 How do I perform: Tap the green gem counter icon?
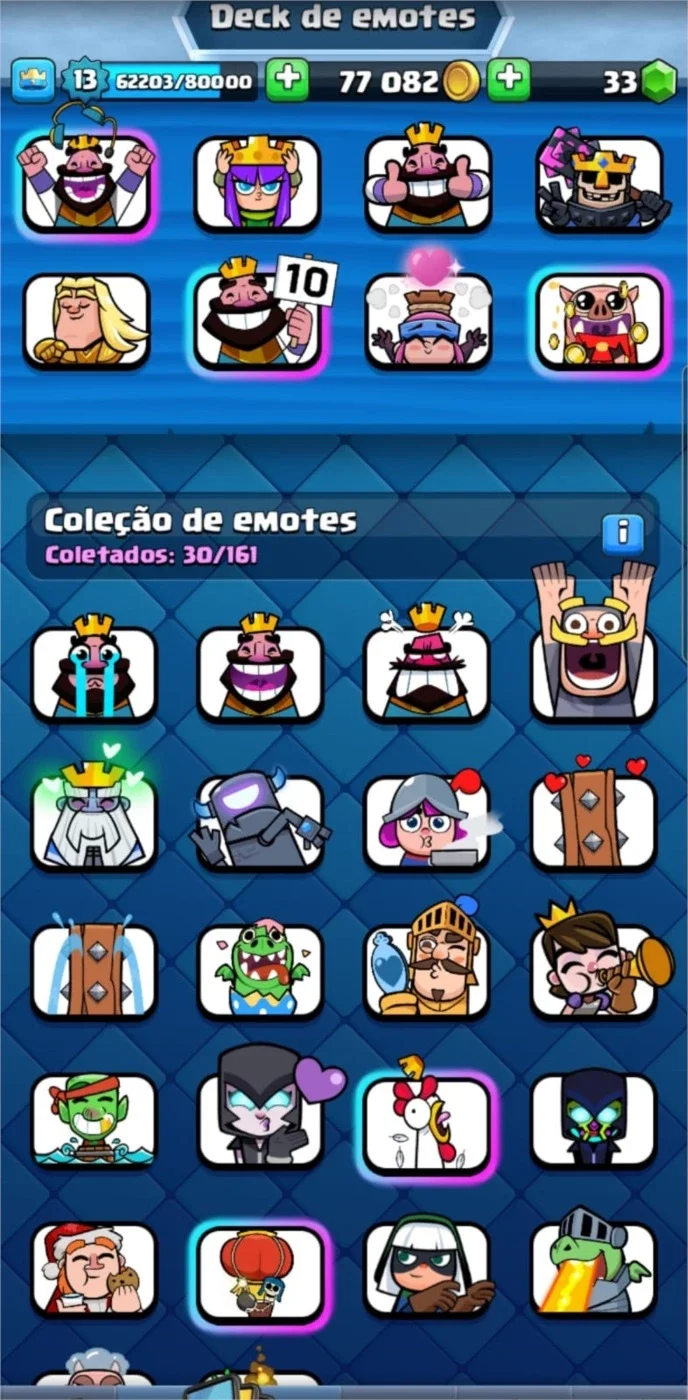point(657,82)
